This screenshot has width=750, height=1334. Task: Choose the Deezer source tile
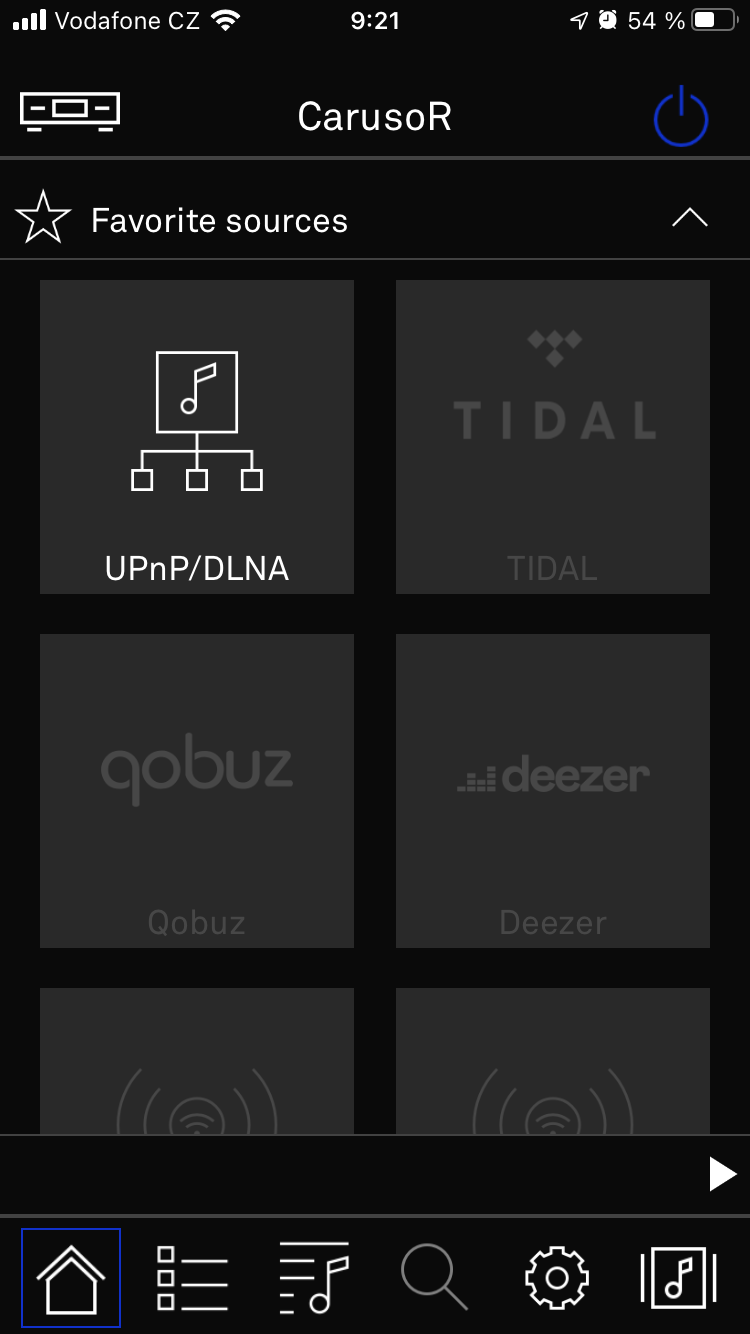553,791
